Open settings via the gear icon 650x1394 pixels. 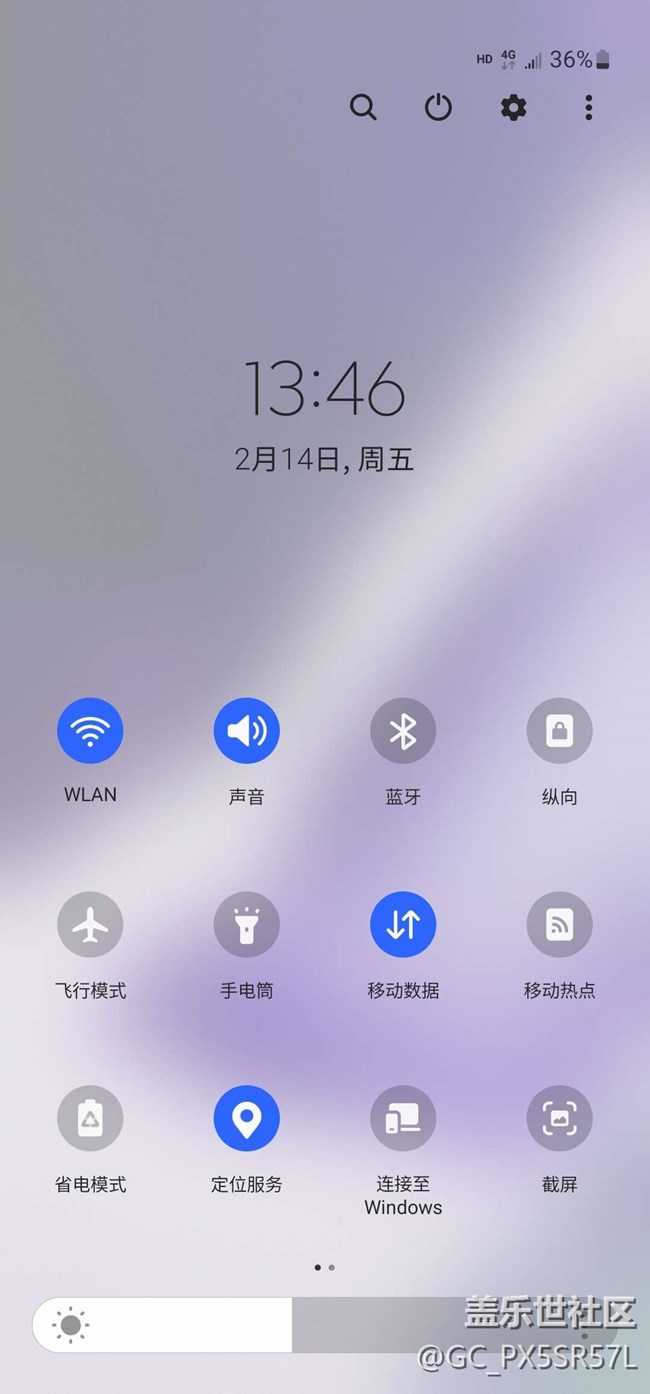point(513,107)
